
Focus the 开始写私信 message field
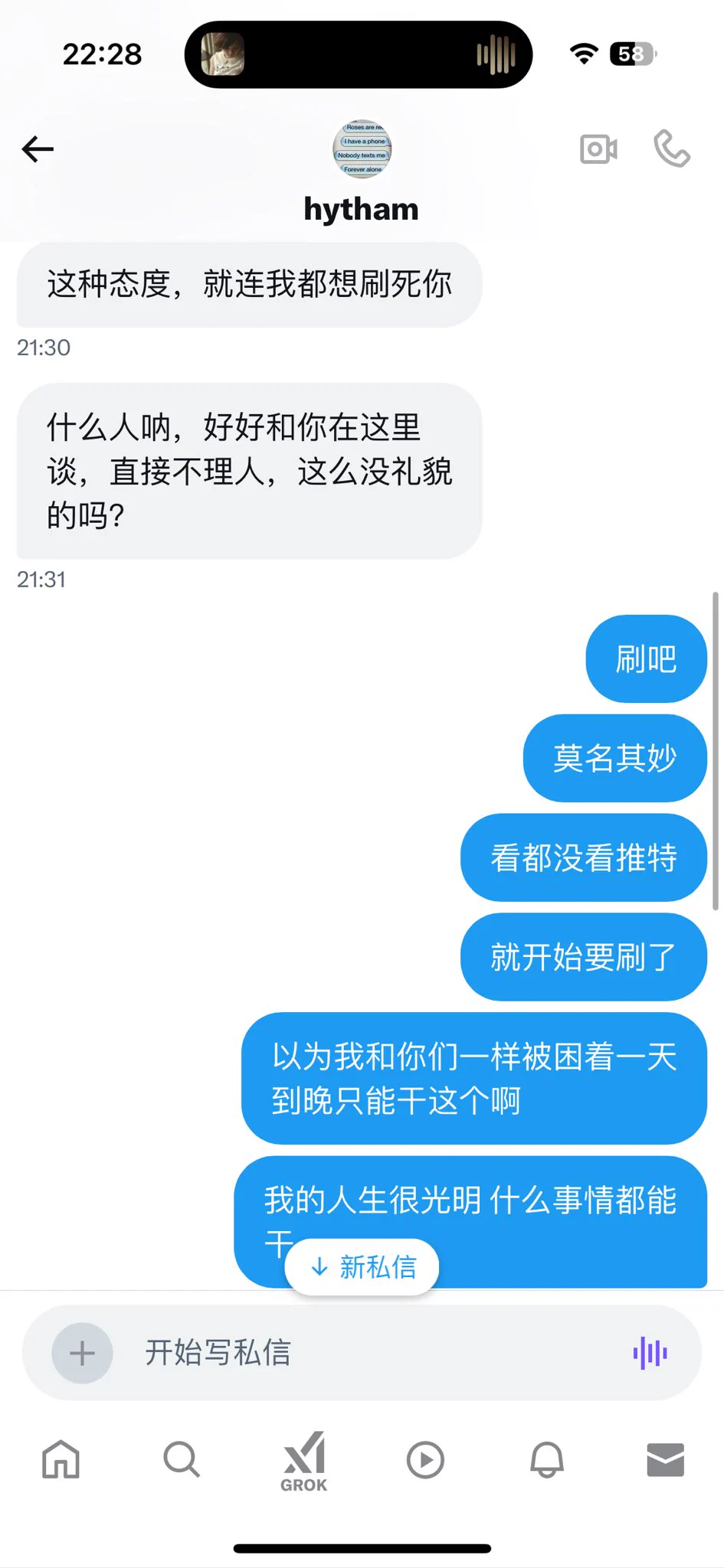click(x=368, y=1353)
